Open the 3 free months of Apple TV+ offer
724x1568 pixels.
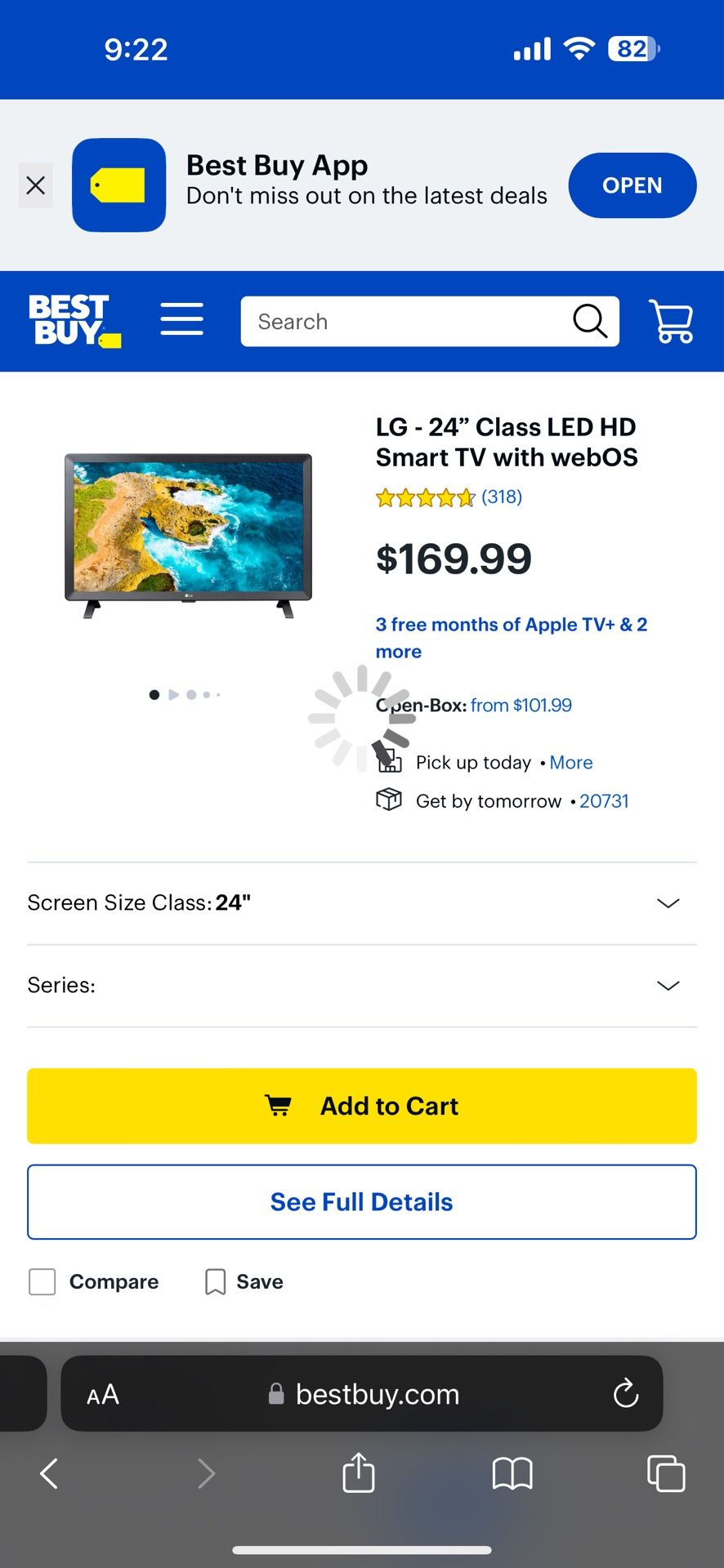click(x=512, y=638)
